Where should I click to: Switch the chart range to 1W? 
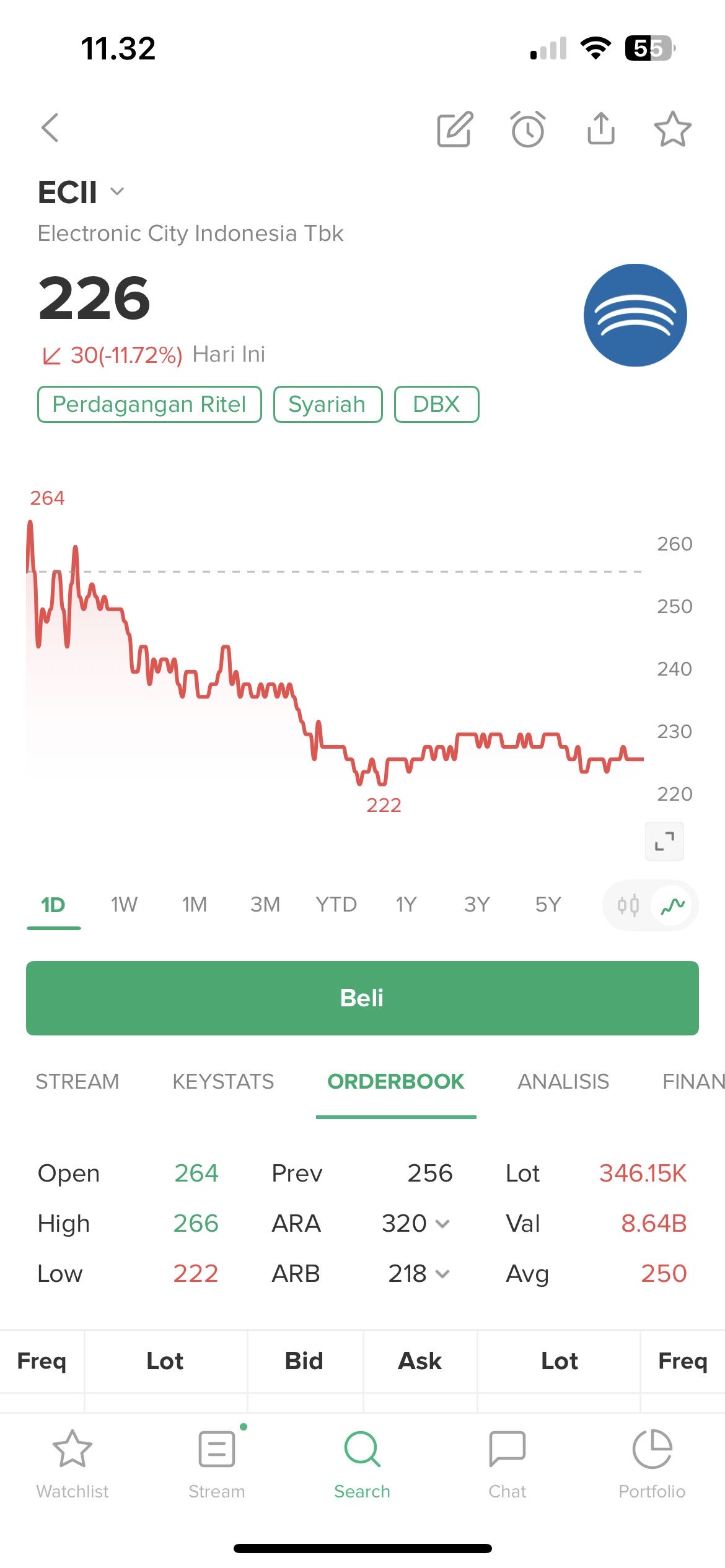(124, 905)
